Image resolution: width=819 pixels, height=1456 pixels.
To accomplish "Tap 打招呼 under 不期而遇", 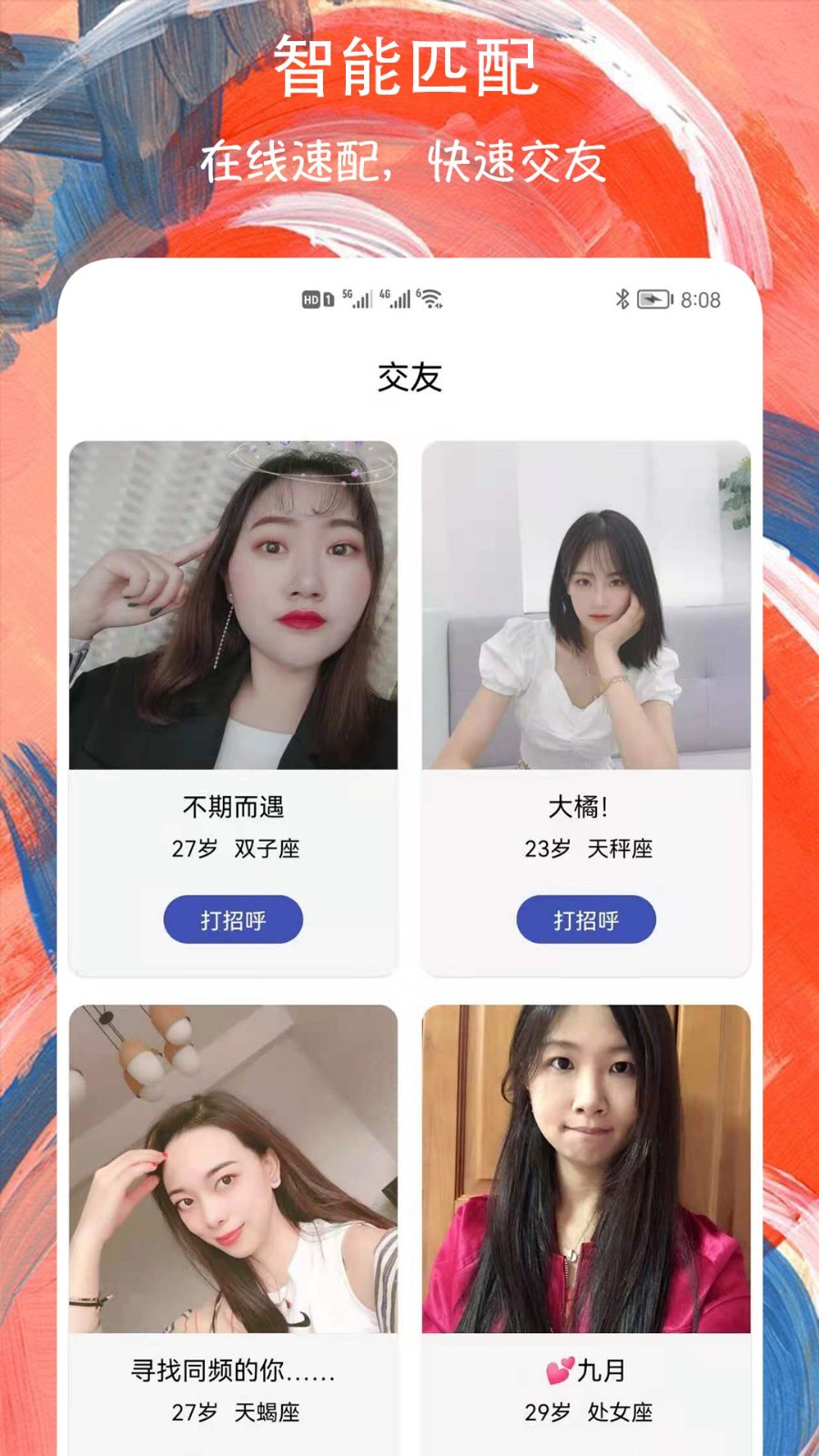I will [233, 919].
